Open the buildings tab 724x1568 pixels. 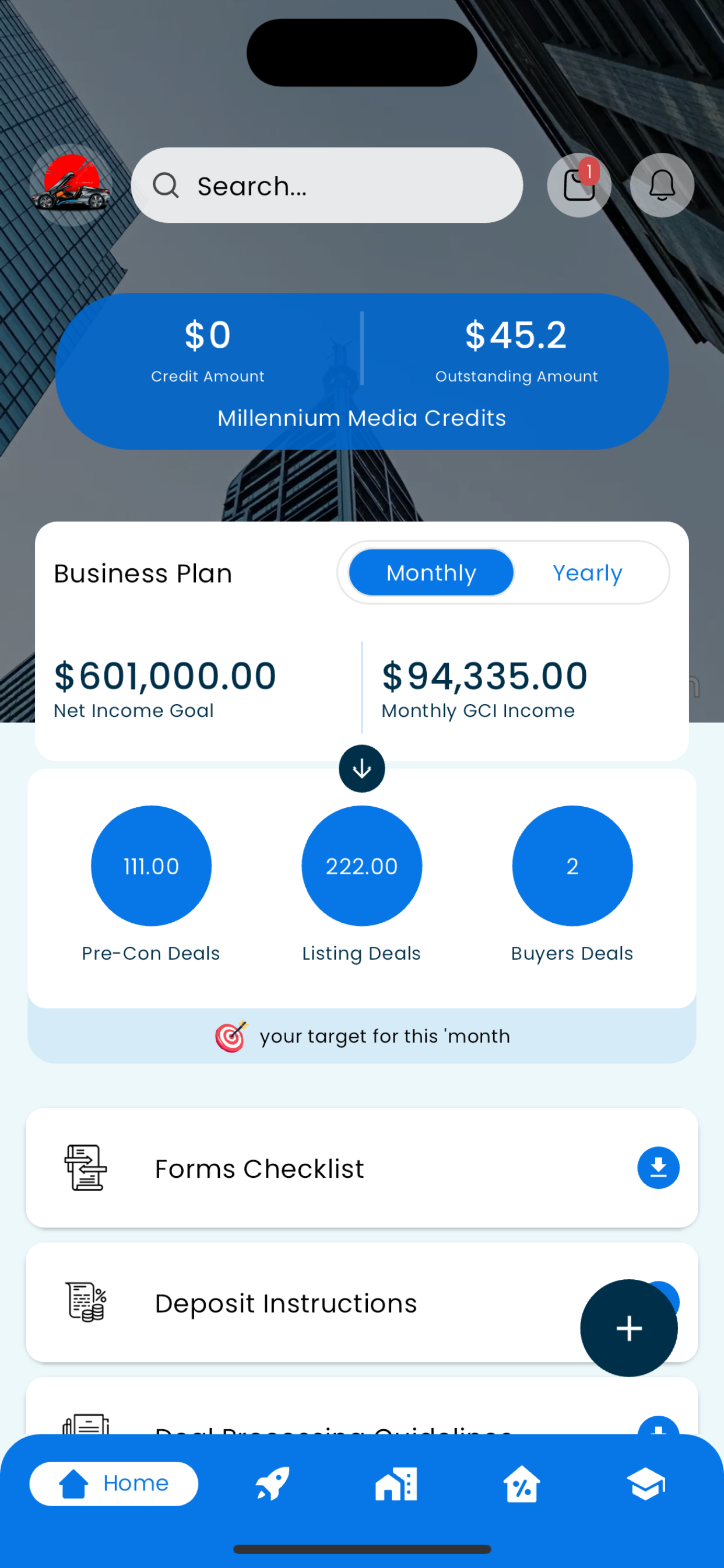[396, 1483]
